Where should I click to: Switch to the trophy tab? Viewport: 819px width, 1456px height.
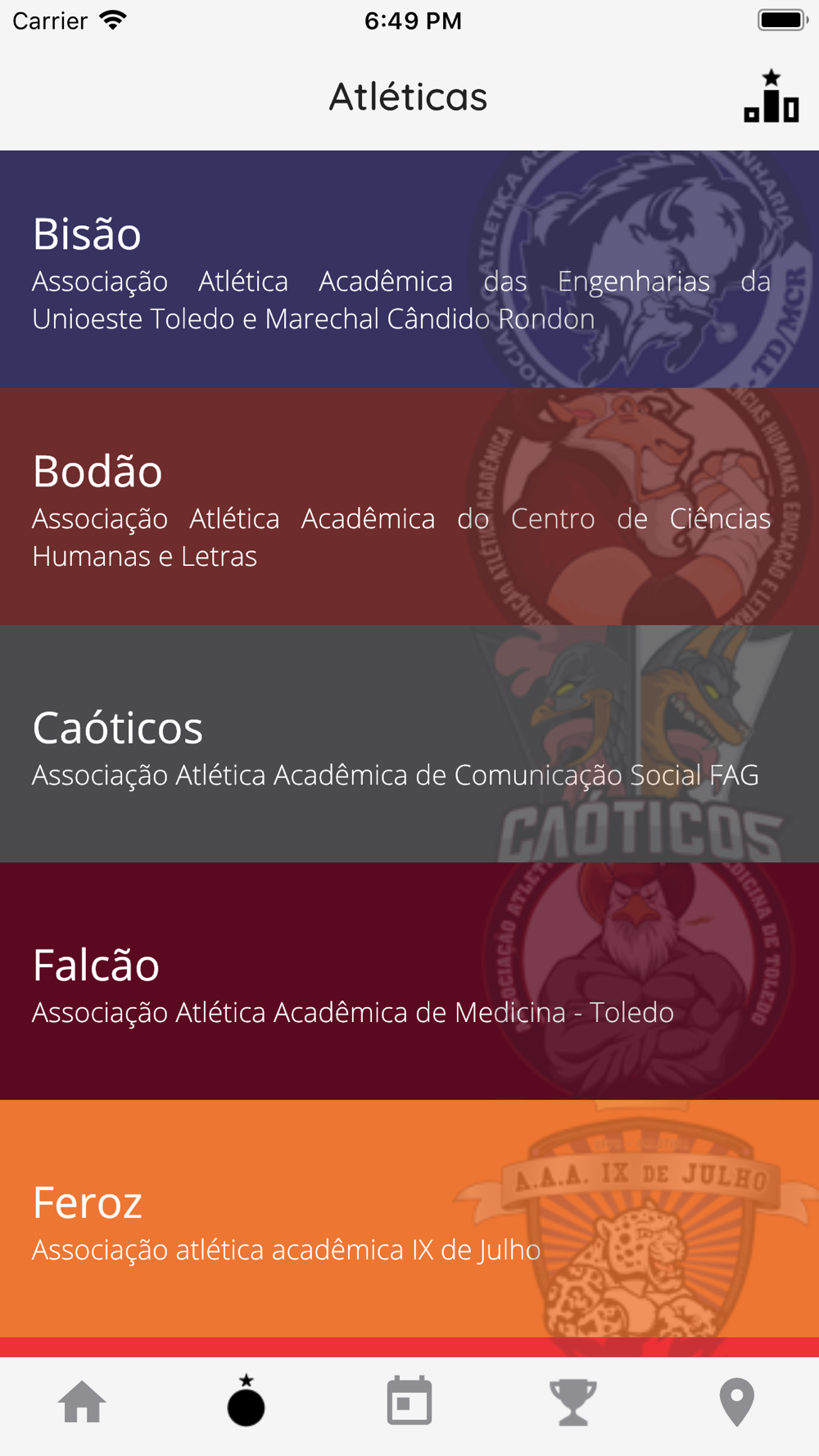pyautogui.click(x=573, y=1402)
